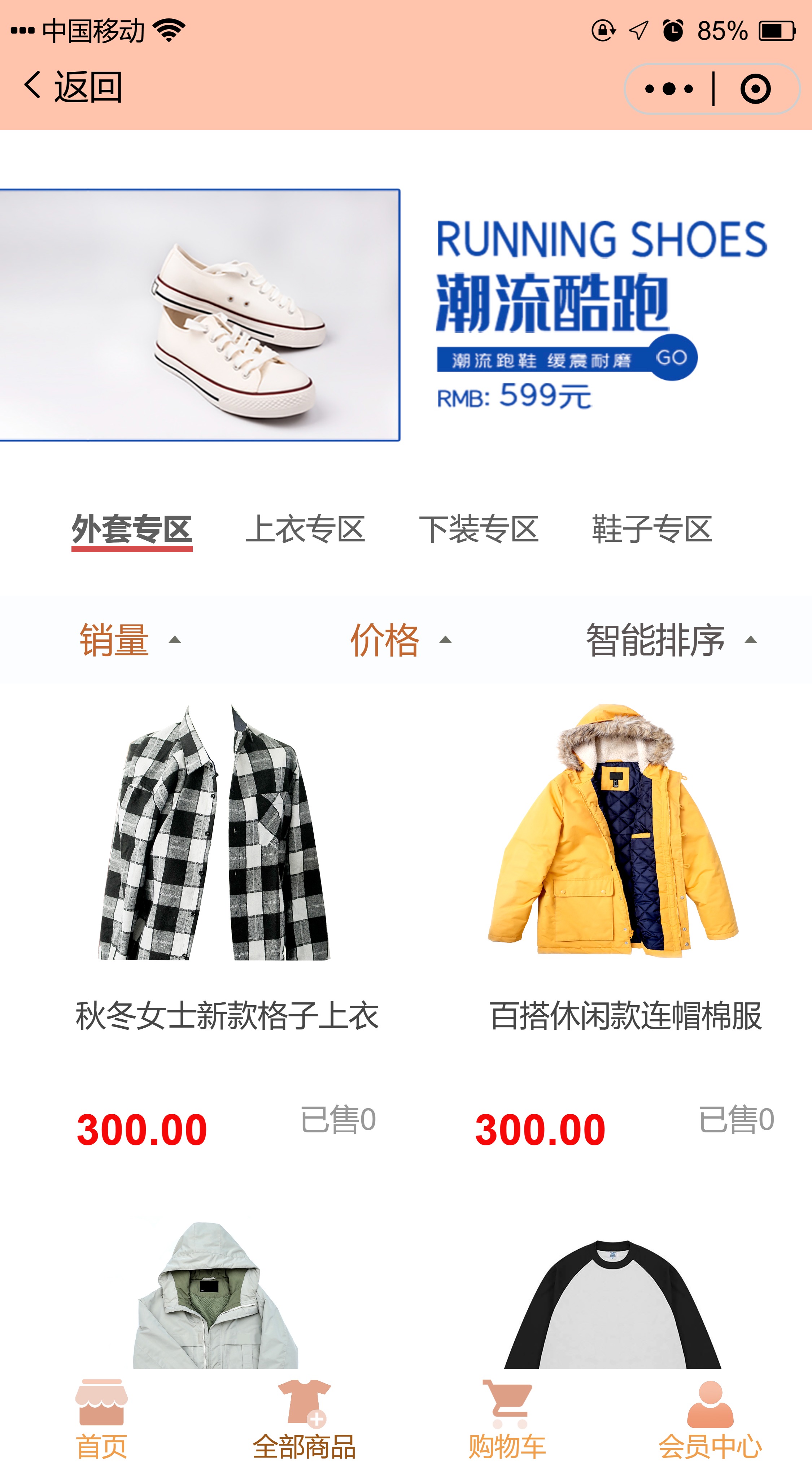
Task: Sort products by 价格
Action: click(400, 640)
